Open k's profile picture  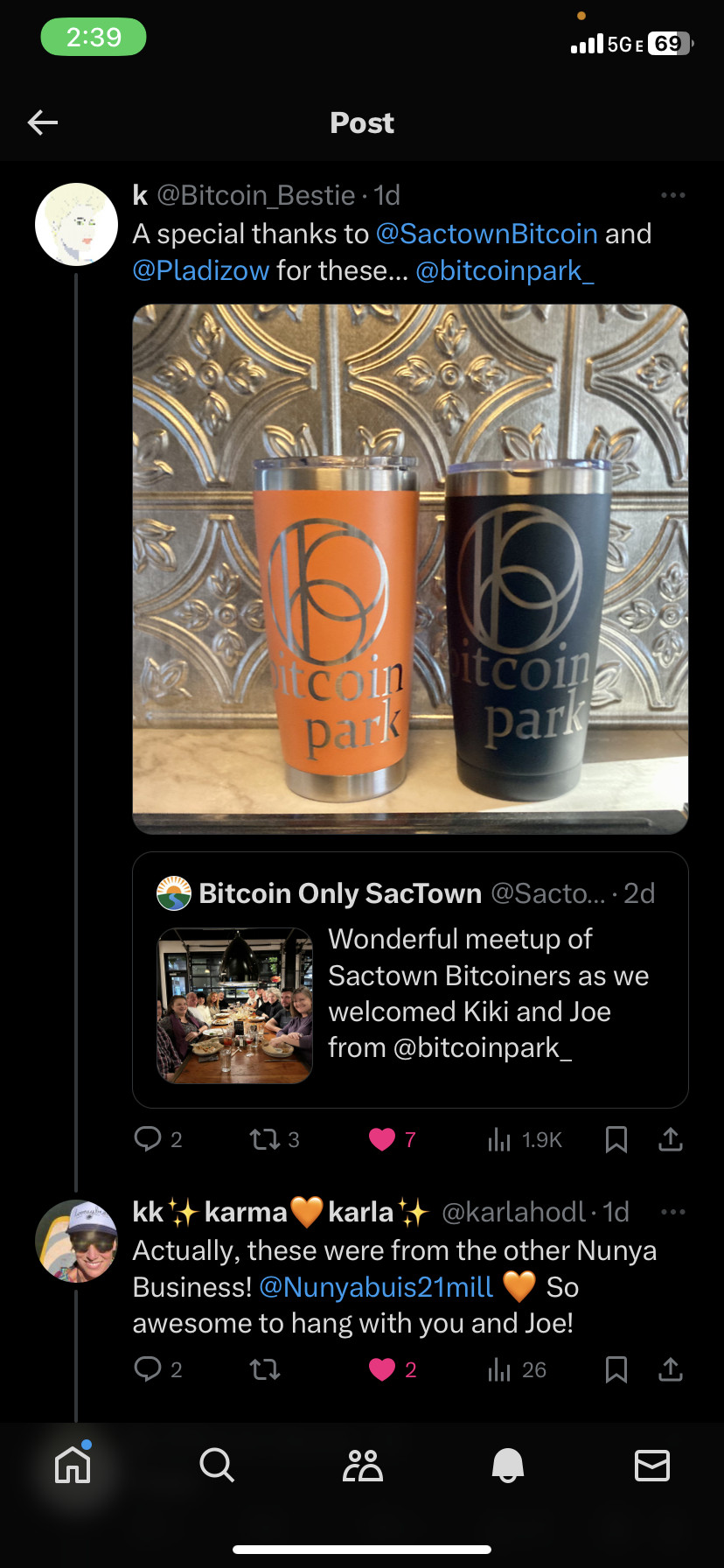[76, 225]
